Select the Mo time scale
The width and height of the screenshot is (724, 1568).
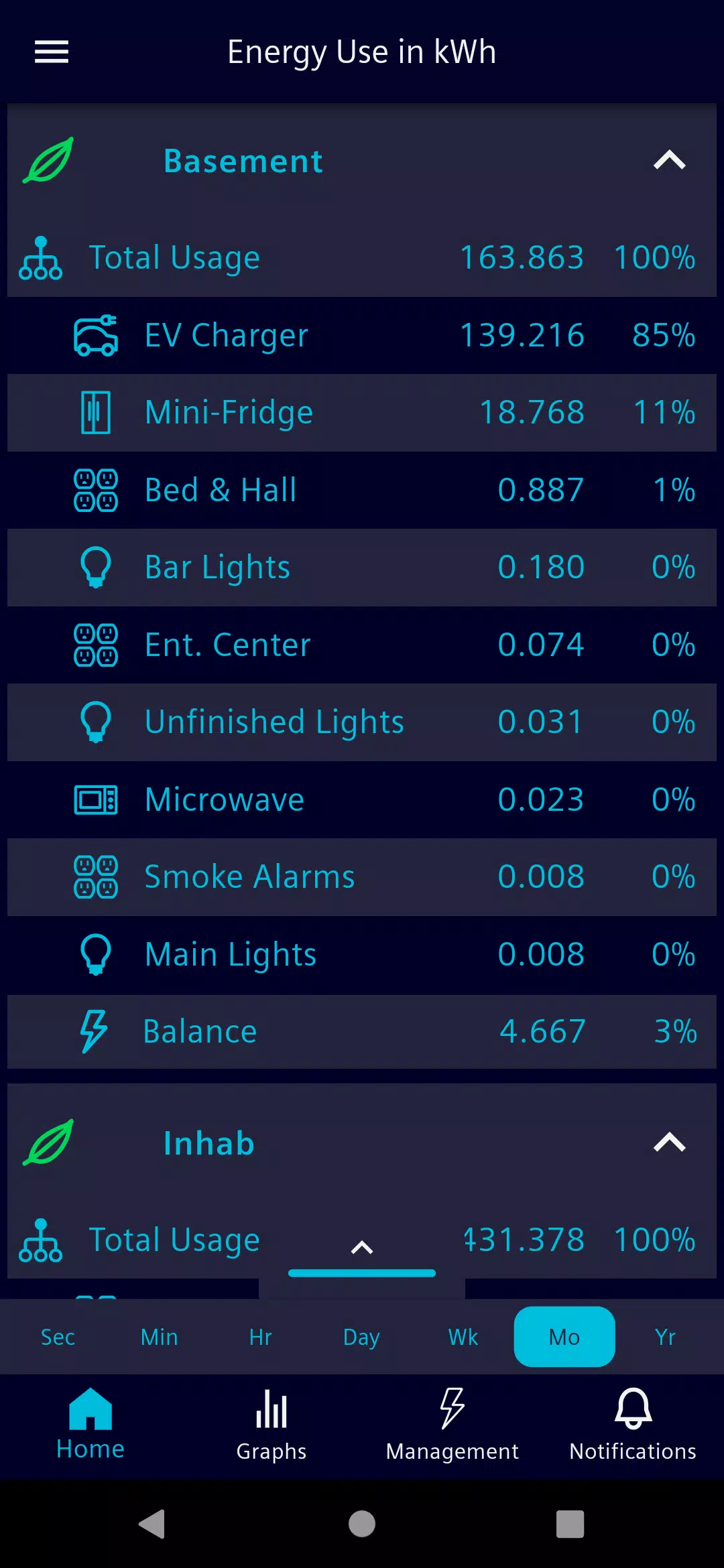564,1337
